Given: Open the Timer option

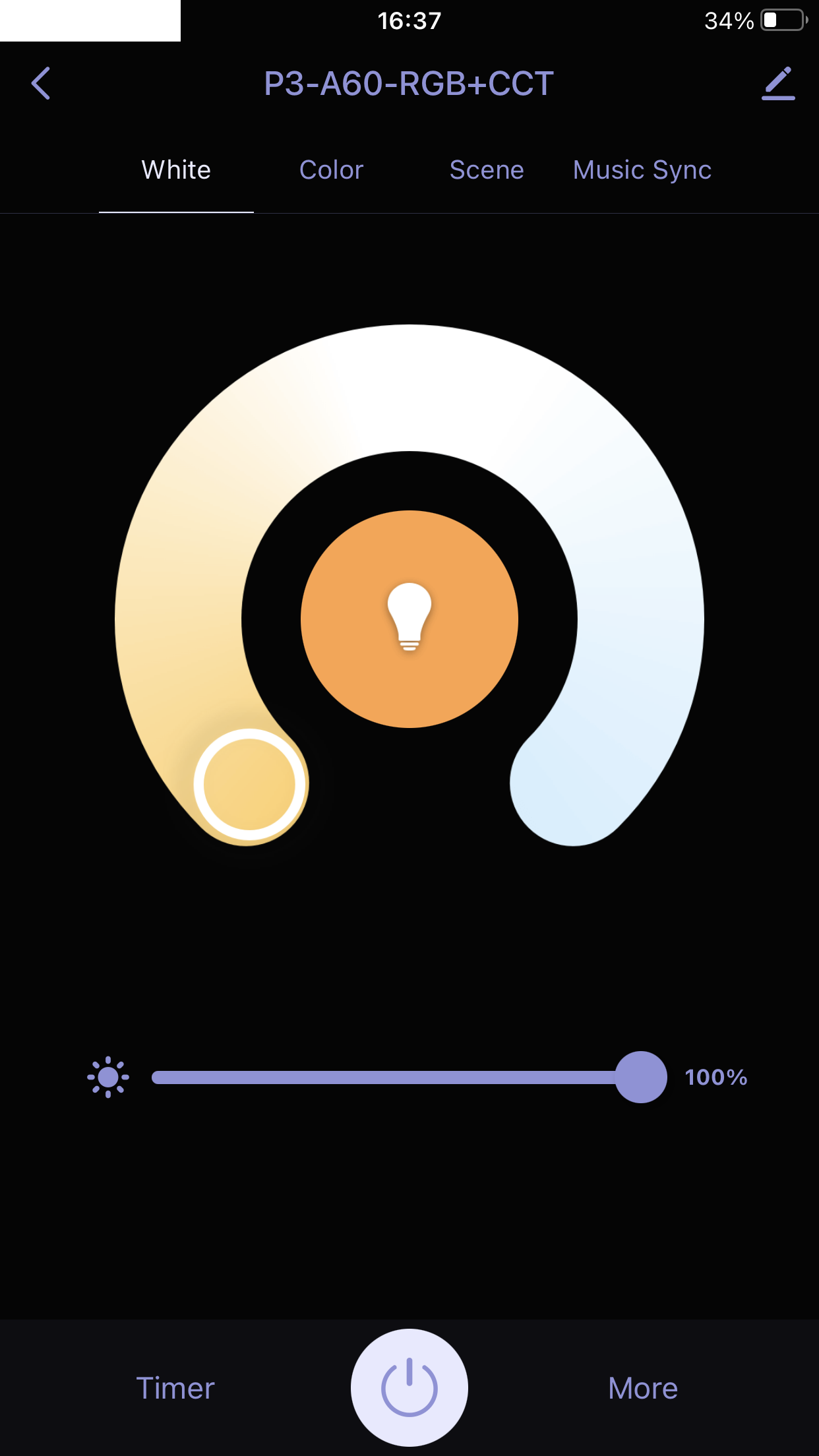Looking at the screenshot, I should click(x=175, y=1388).
